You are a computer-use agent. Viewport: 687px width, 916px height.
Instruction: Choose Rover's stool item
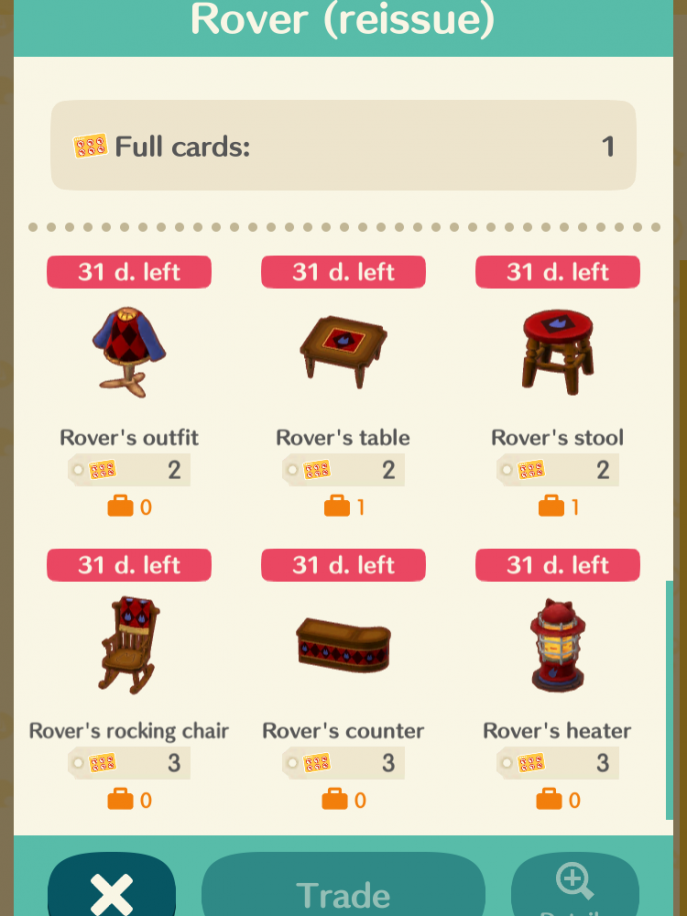click(557, 352)
